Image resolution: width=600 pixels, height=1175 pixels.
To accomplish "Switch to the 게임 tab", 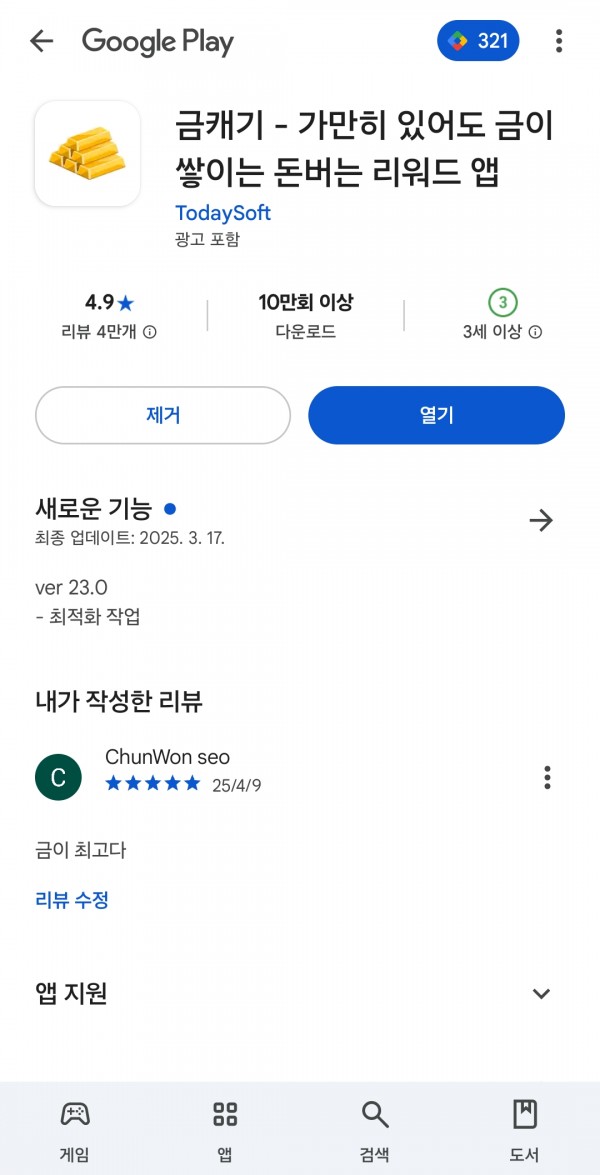I will point(75,1131).
